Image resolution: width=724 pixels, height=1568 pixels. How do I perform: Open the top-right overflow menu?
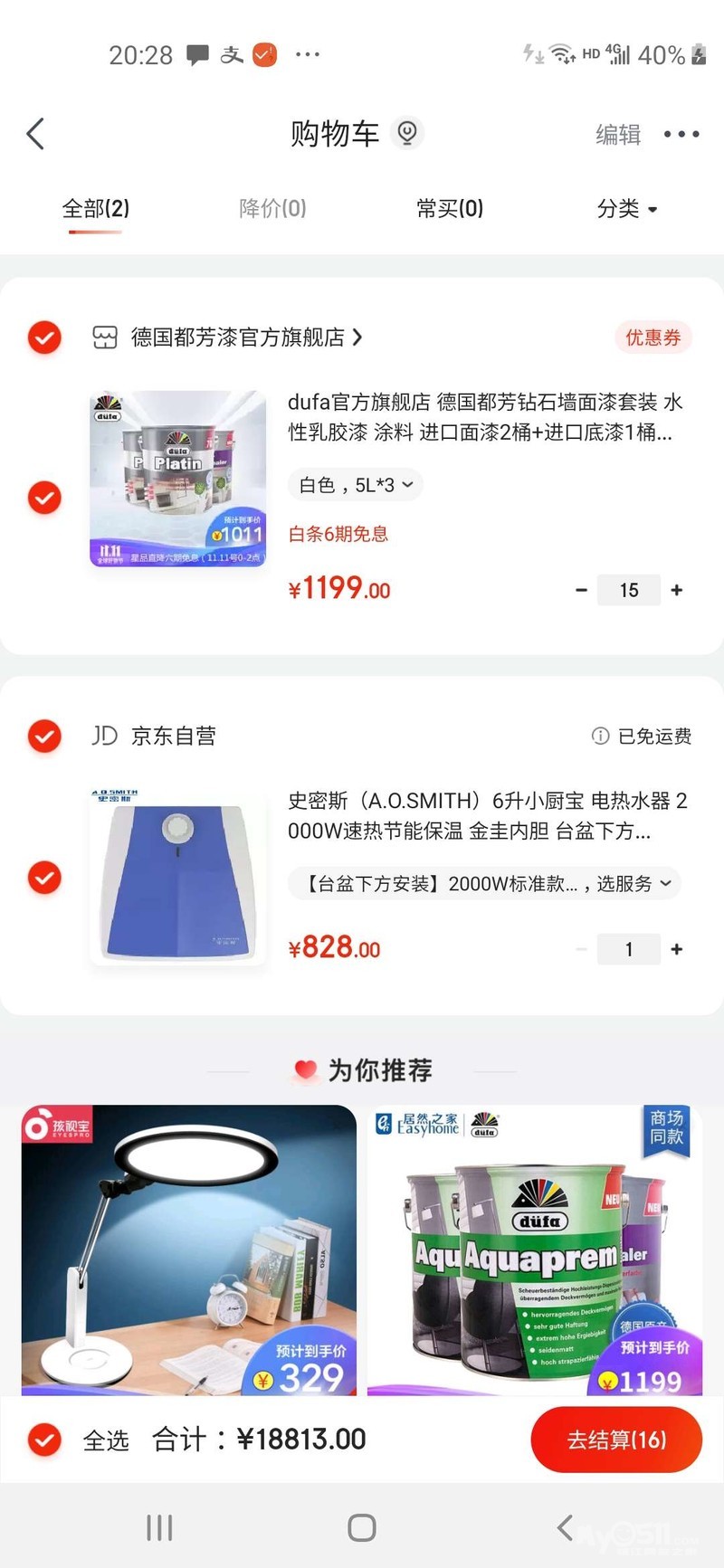tap(681, 135)
